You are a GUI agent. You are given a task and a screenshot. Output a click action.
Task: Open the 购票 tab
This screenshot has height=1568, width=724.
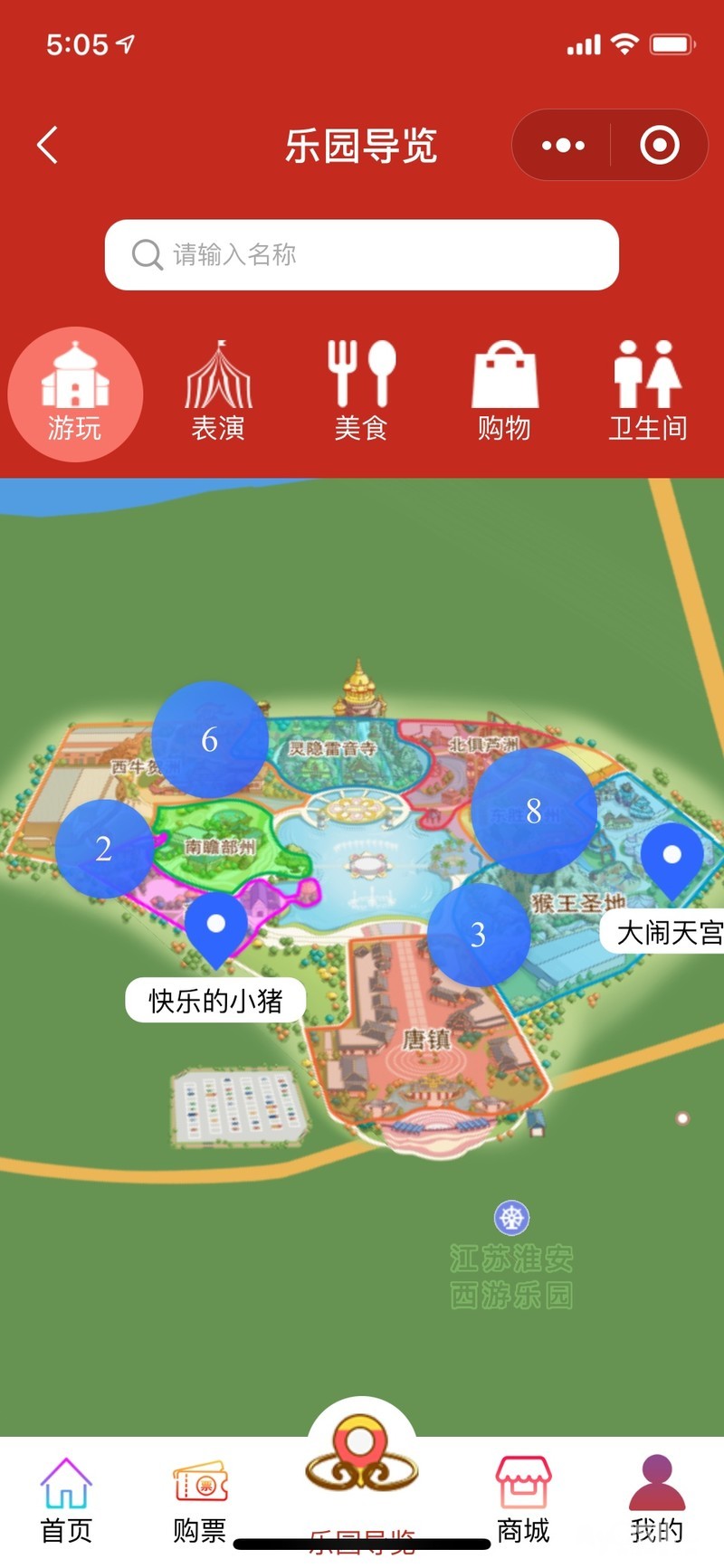(x=199, y=1502)
